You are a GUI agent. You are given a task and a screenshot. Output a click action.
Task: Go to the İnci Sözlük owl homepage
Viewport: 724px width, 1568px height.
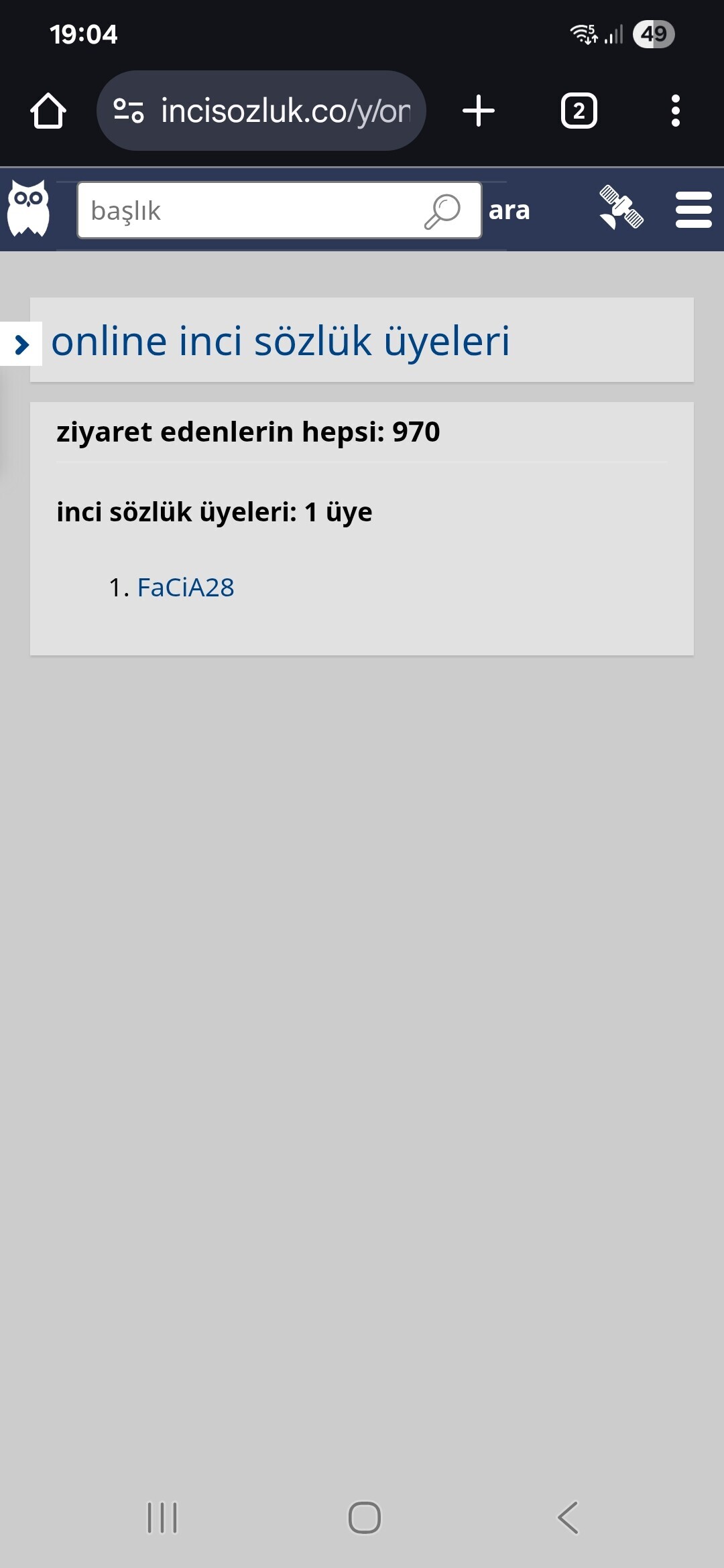[28, 209]
